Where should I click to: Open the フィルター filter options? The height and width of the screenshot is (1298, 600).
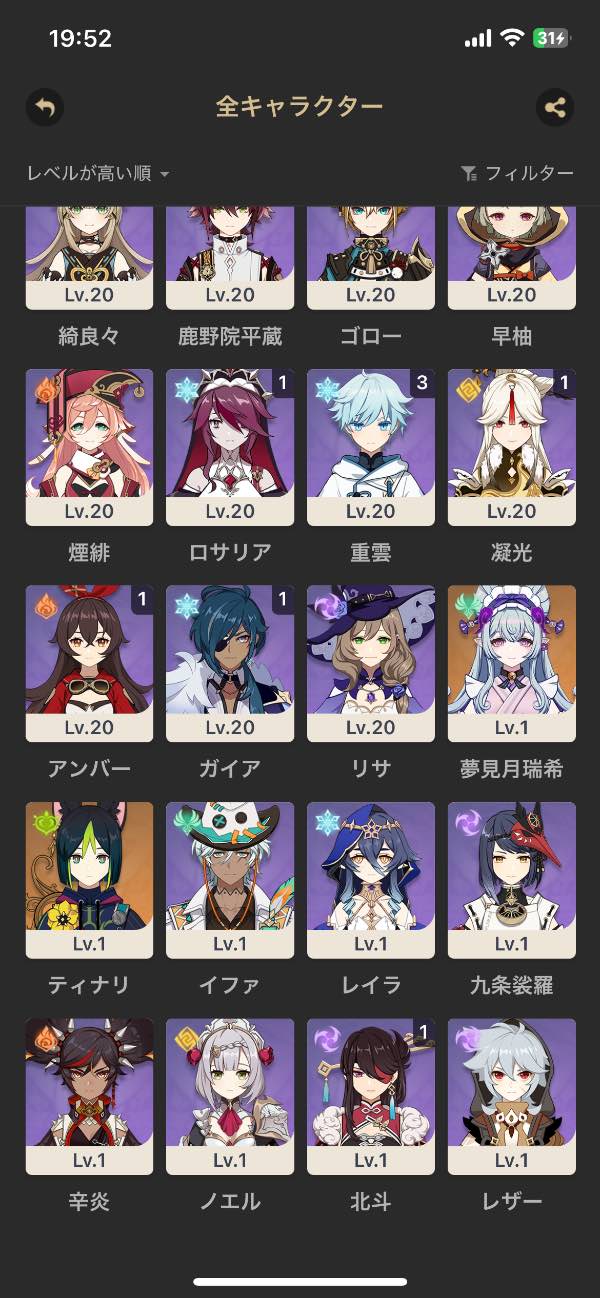tap(517, 174)
